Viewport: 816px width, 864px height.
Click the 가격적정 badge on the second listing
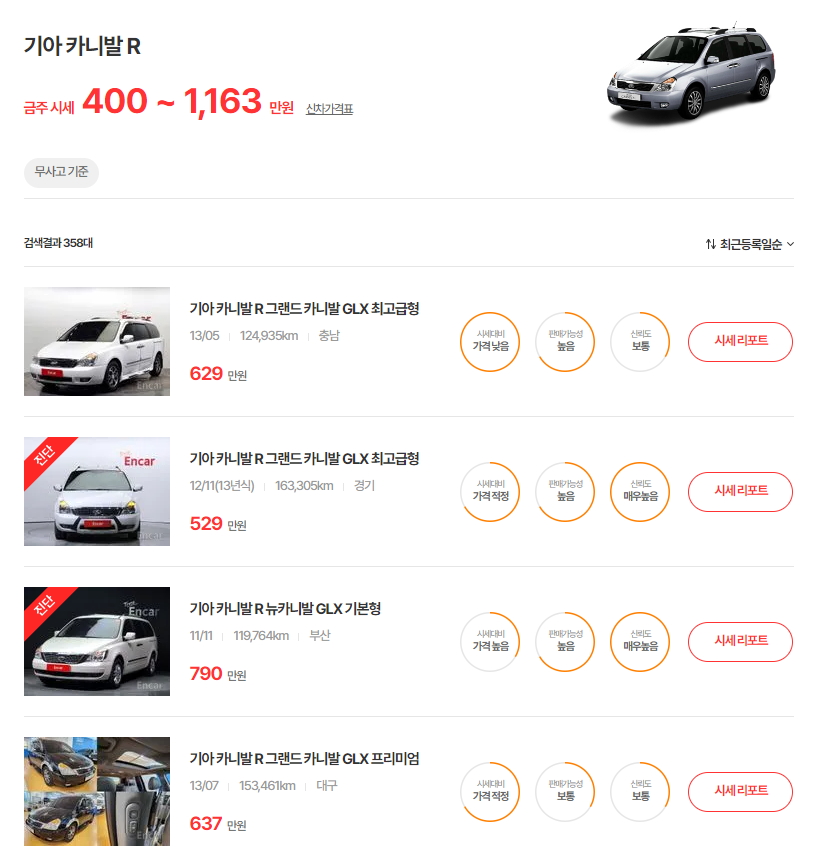[x=490, y=492]
